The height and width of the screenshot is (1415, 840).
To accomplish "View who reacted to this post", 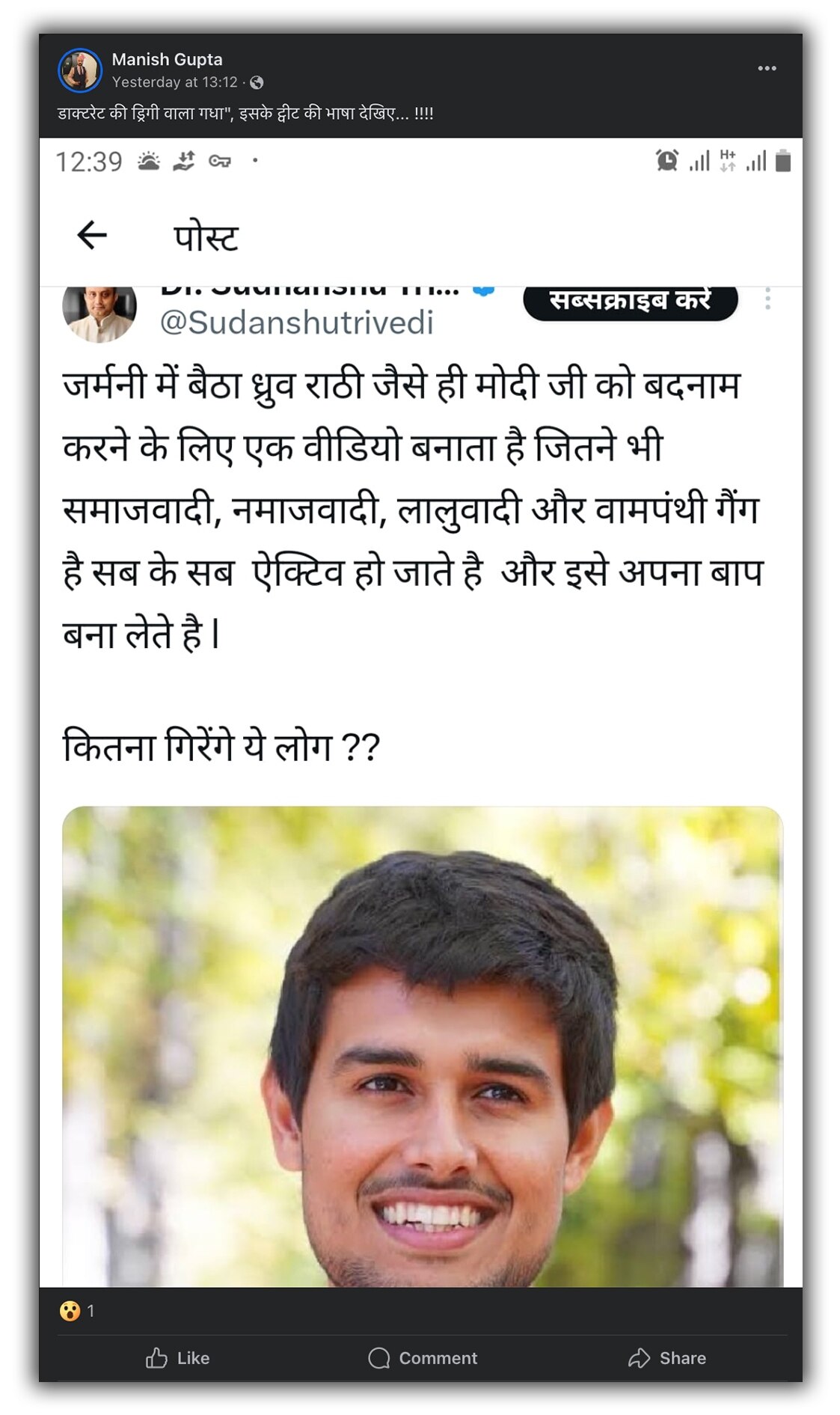I will 77,1311.
